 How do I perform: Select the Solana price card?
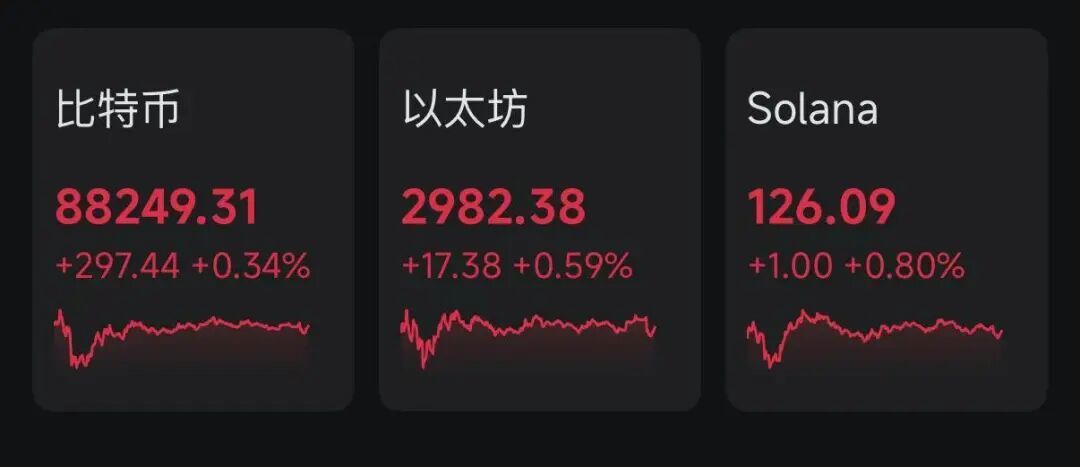pos(886,220)
